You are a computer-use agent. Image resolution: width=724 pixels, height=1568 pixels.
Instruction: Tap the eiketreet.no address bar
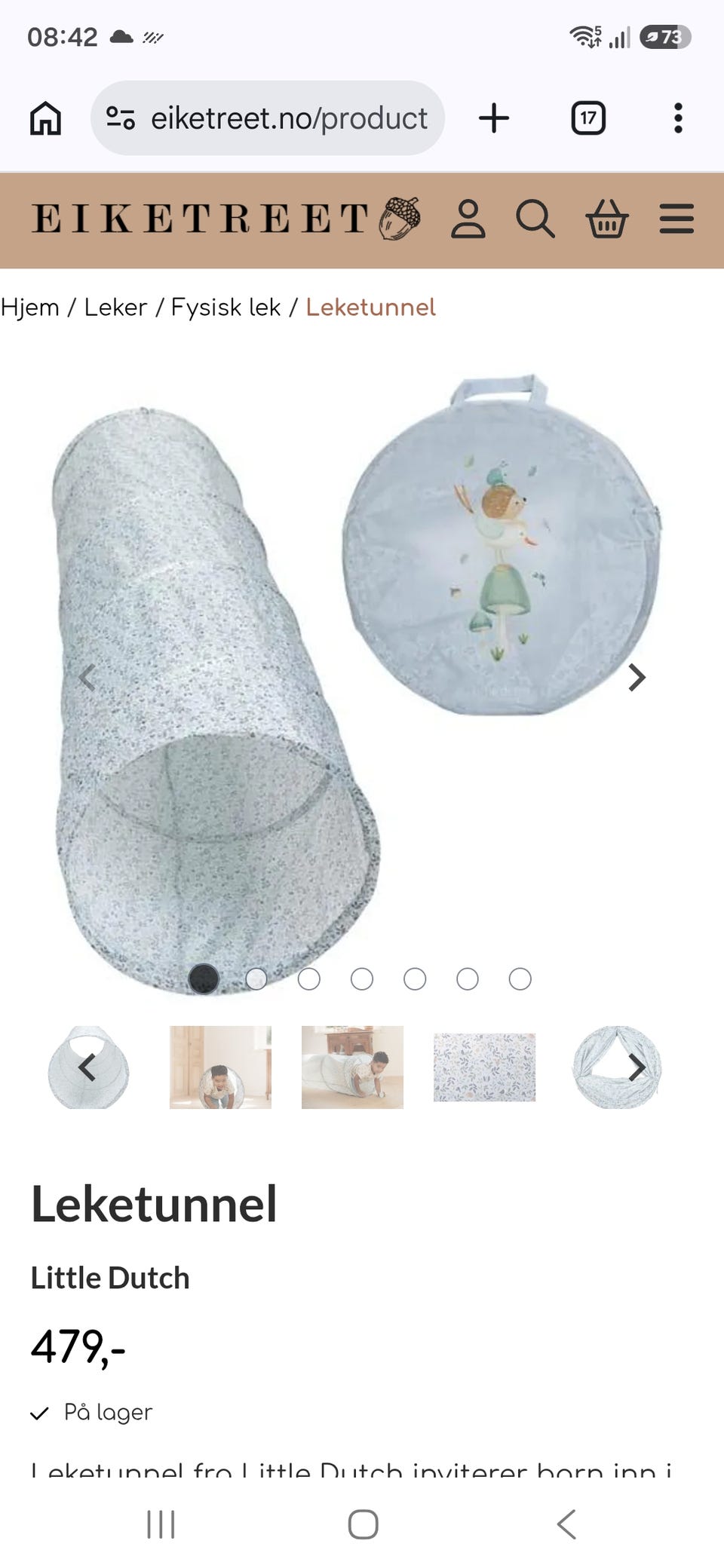(268, 118)
